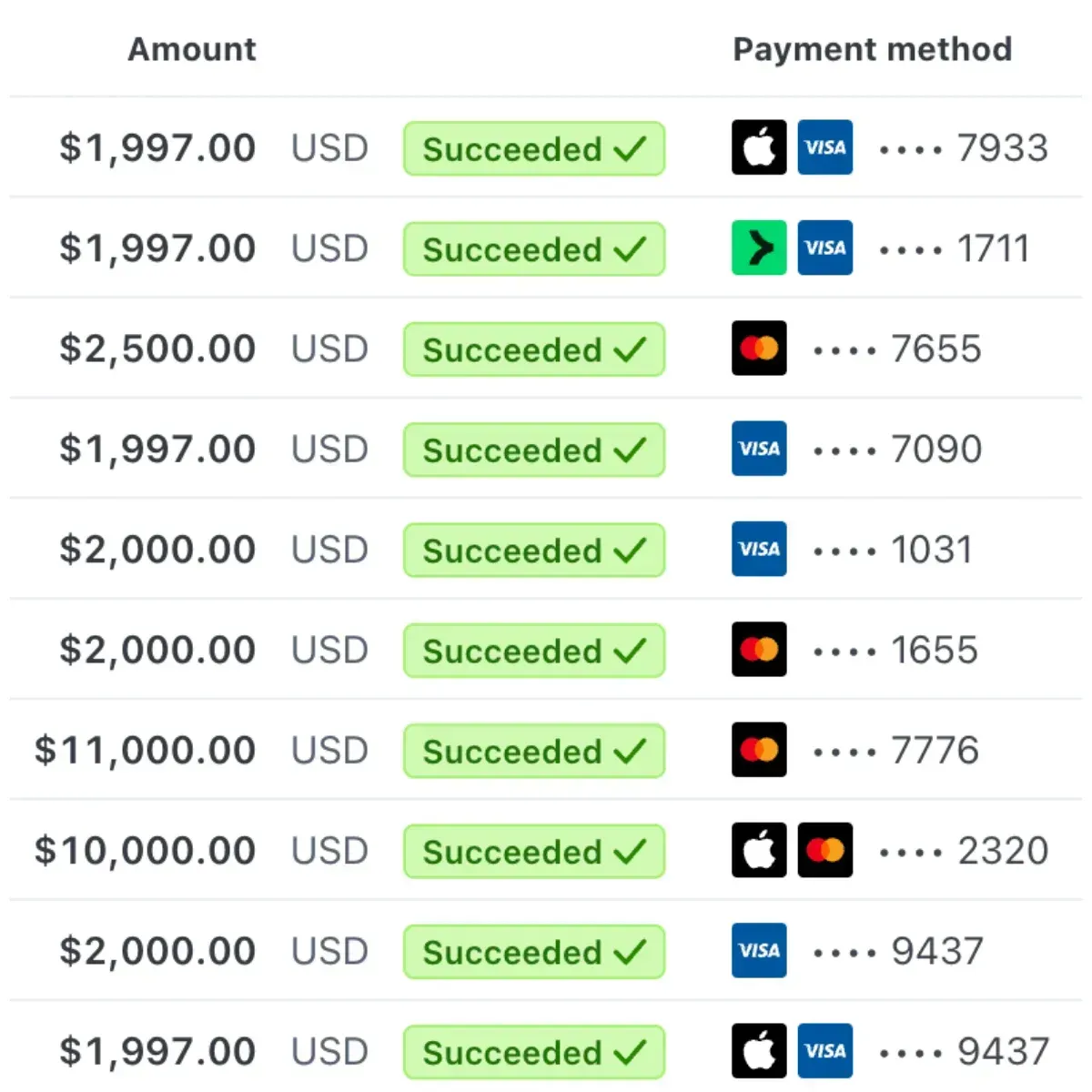This screenshot has height=1092, width=1092.
Task: Show details for the $10,000.00 payment
Action: click(x=146, y=851)
